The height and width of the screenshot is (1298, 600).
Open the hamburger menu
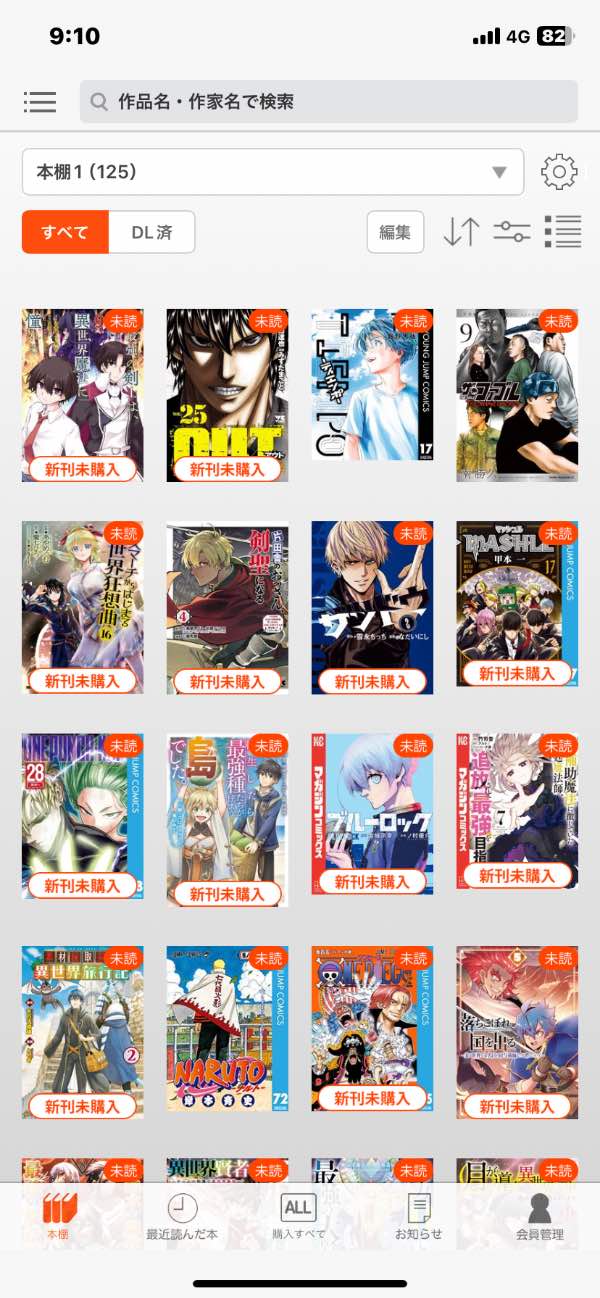pyautogui.click(x=40, y=102)
